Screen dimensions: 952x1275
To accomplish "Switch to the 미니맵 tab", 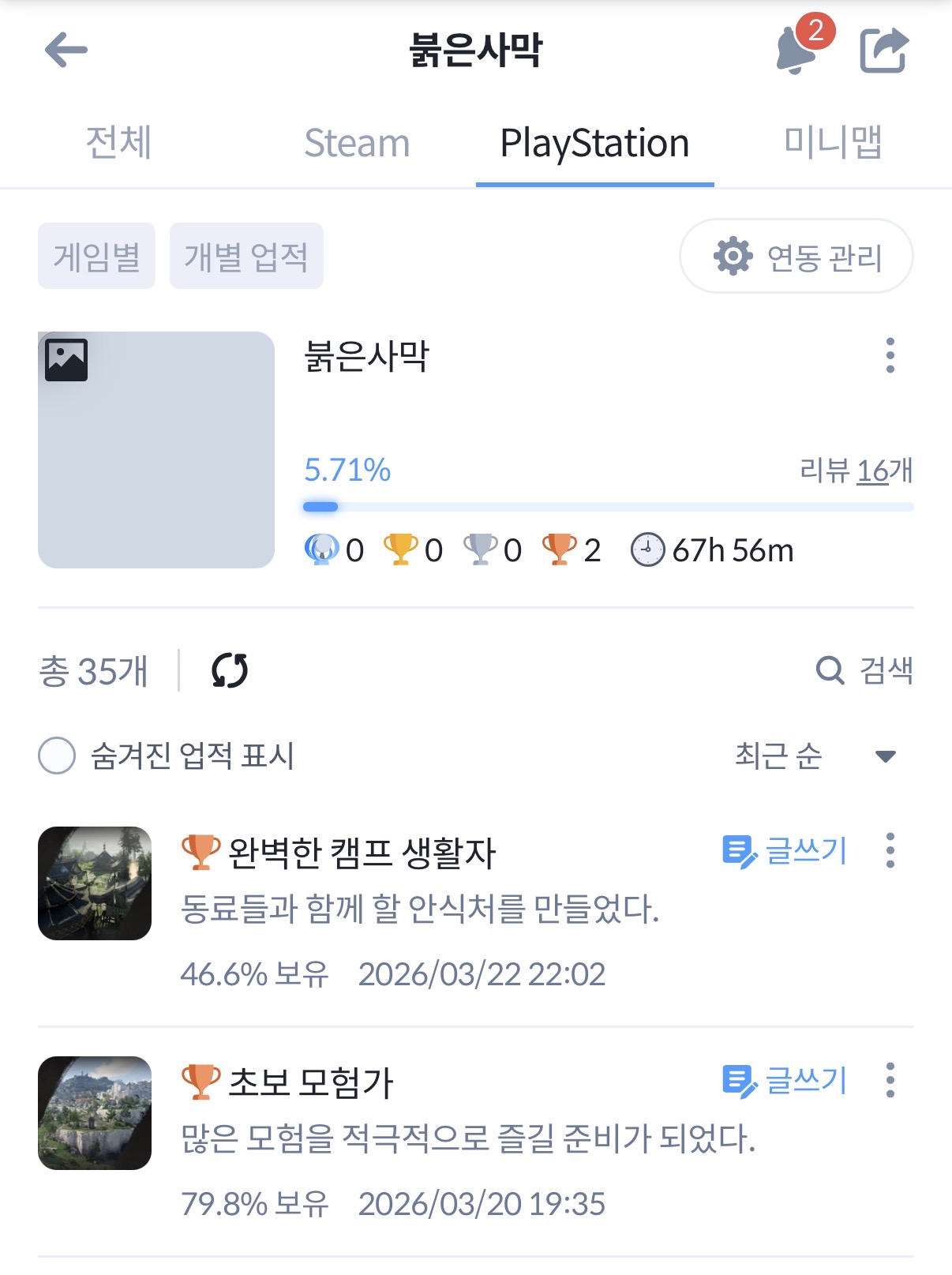I will point(832,143).
